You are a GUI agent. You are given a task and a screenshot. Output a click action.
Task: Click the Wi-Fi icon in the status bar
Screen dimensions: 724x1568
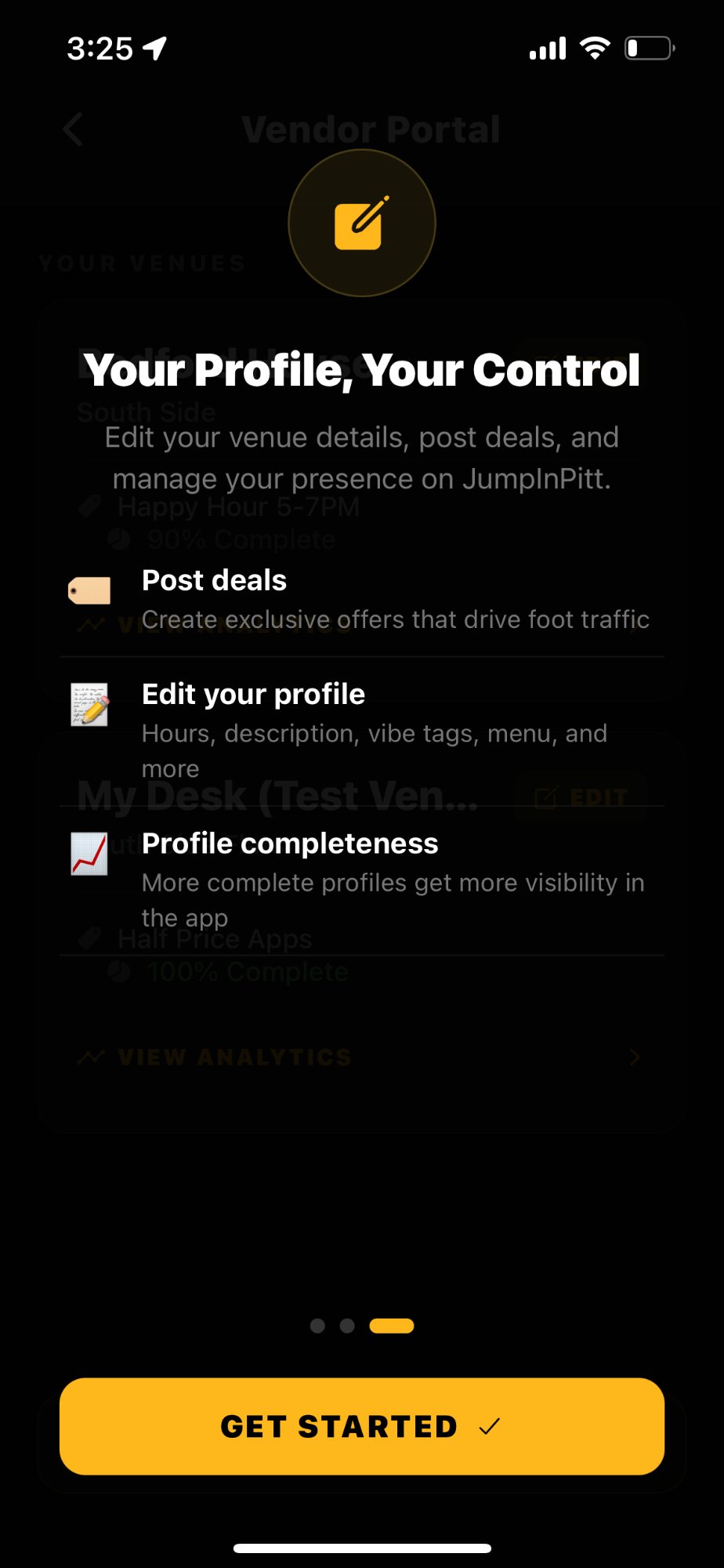click(x=597, y=47)
